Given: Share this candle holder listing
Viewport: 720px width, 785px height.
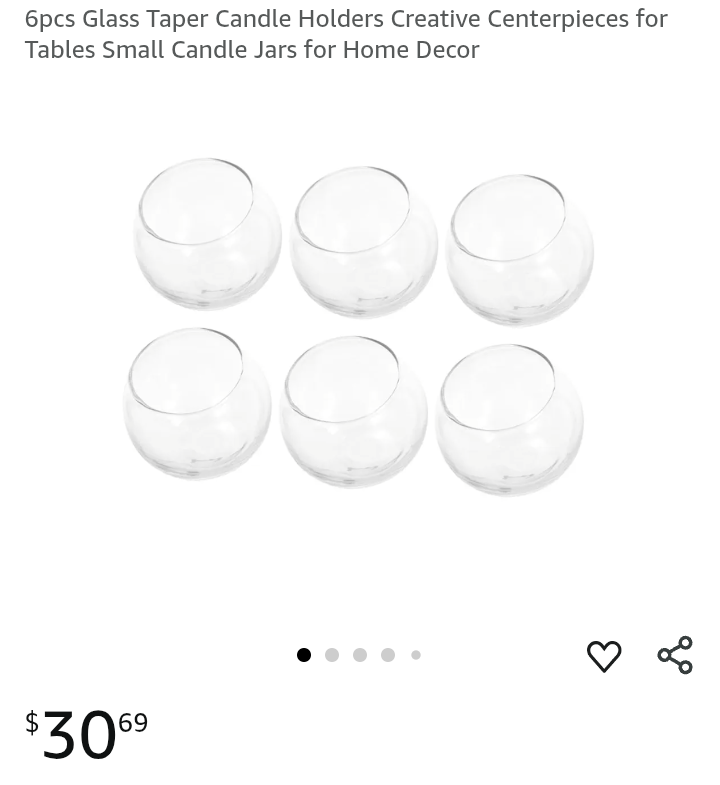Looking at the screenshot, I should point(675,655).
